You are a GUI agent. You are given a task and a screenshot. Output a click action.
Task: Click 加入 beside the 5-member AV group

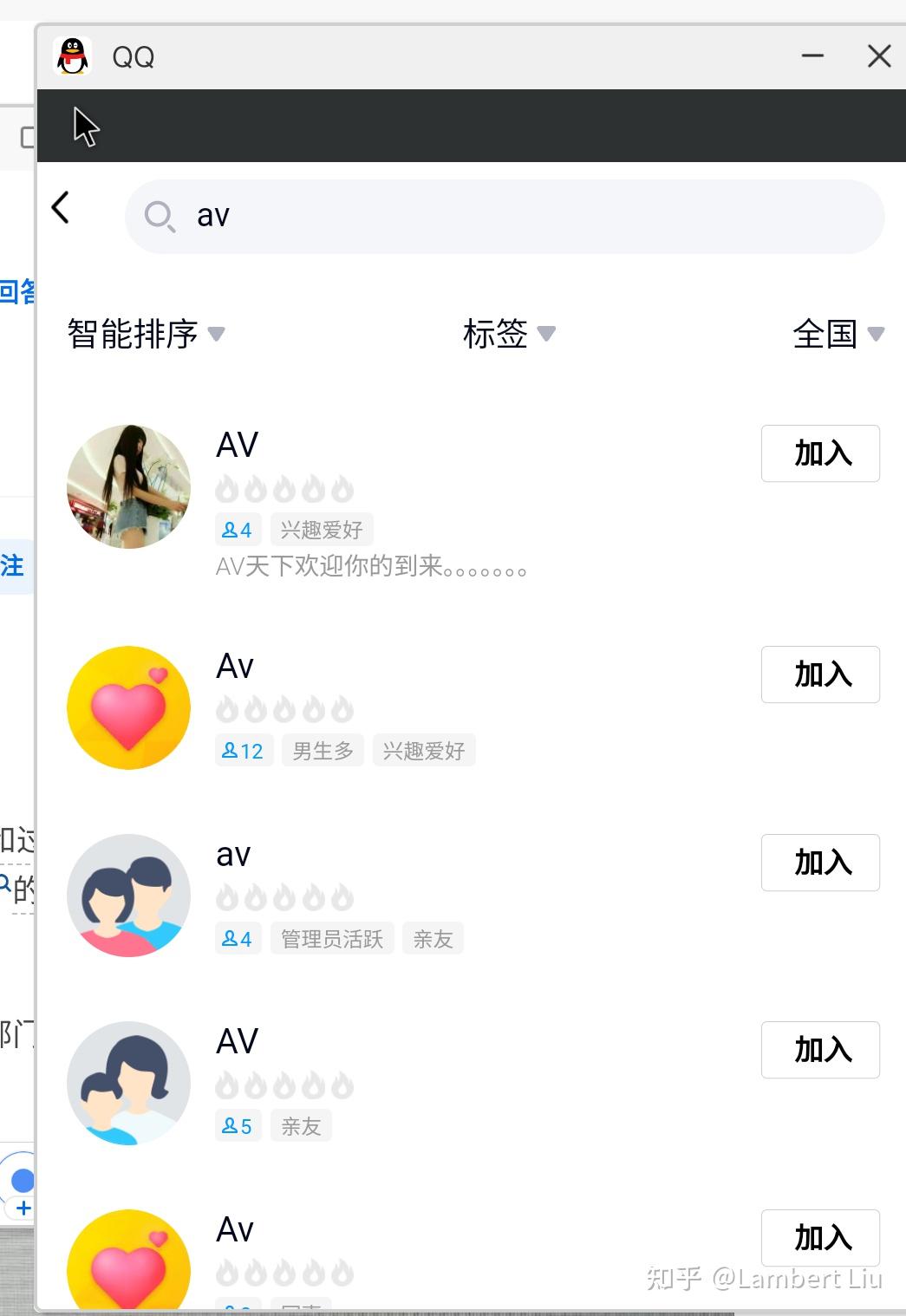[x=819, y=1050]
